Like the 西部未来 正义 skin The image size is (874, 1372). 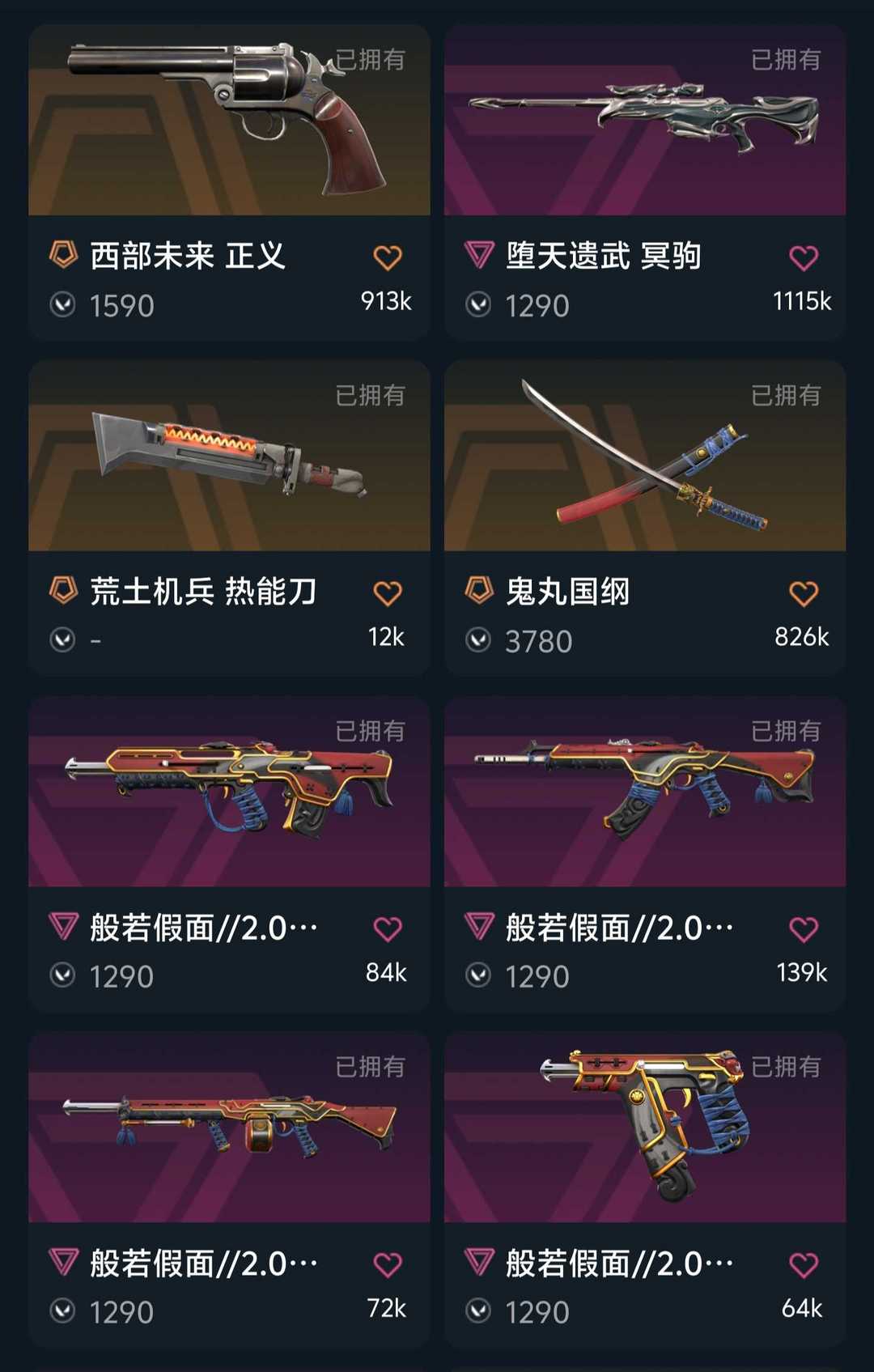[388, 257]
